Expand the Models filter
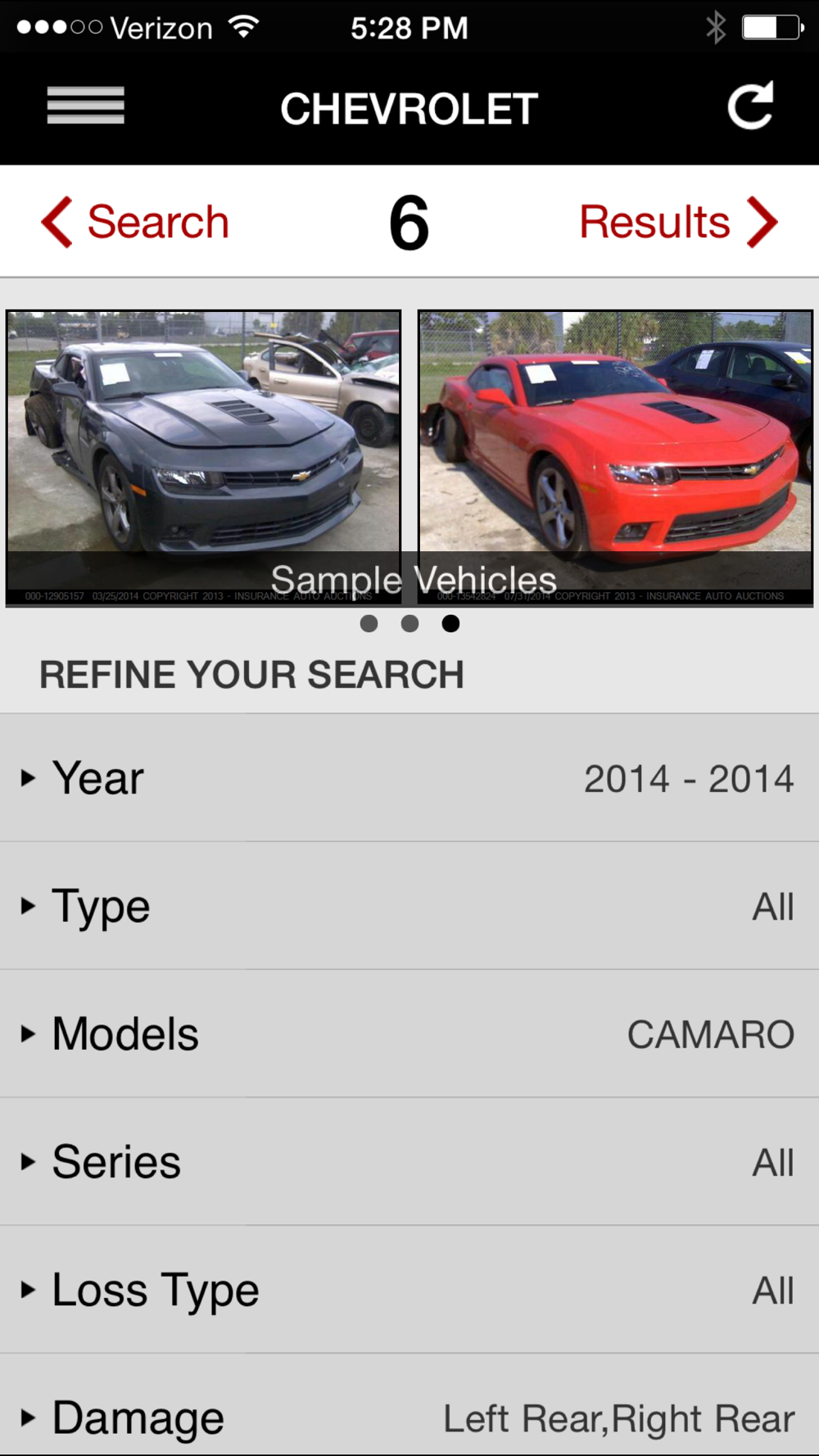 point(409,1034)
